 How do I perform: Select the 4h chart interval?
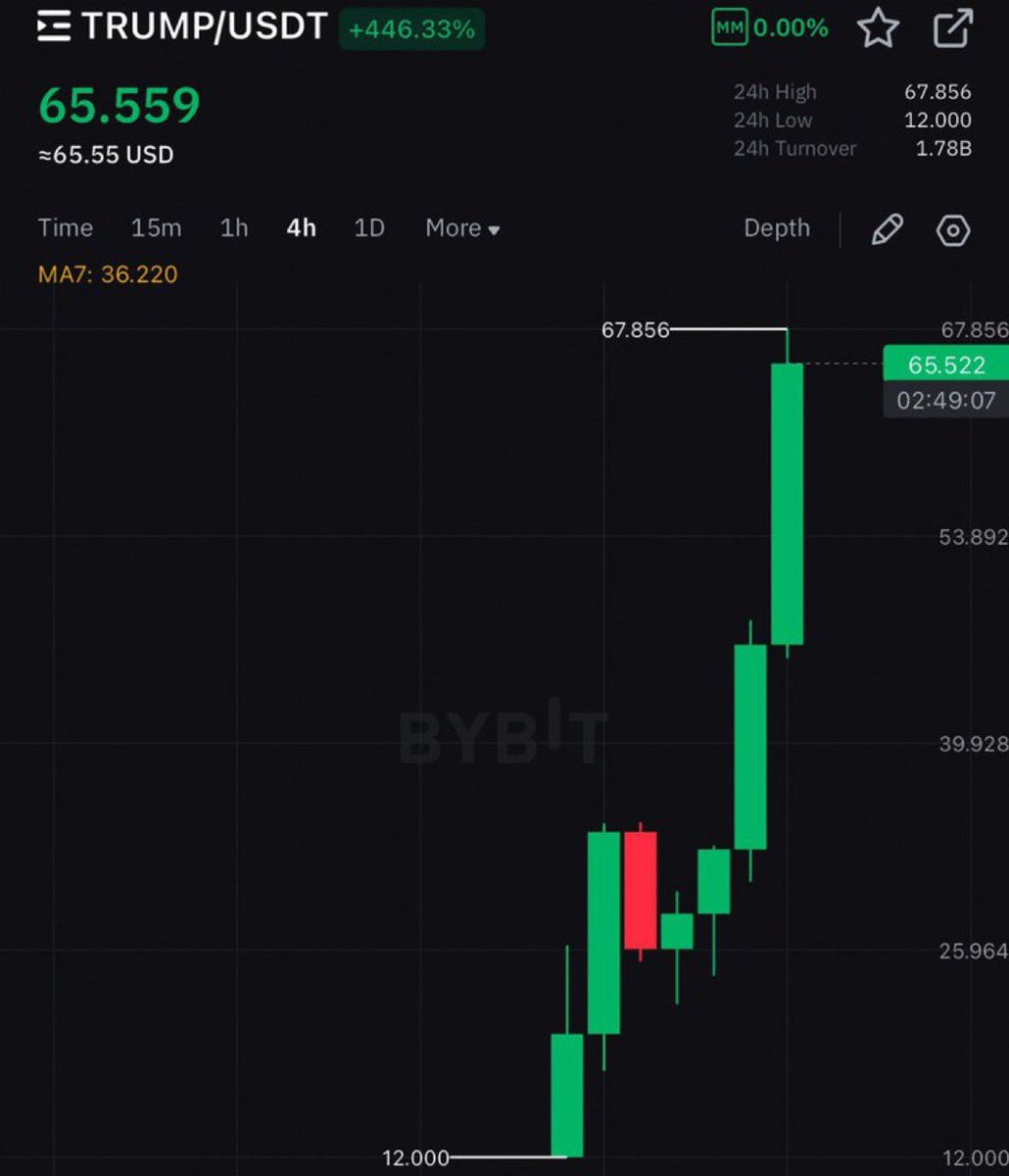pyautogui.click(x=301, y=228)
